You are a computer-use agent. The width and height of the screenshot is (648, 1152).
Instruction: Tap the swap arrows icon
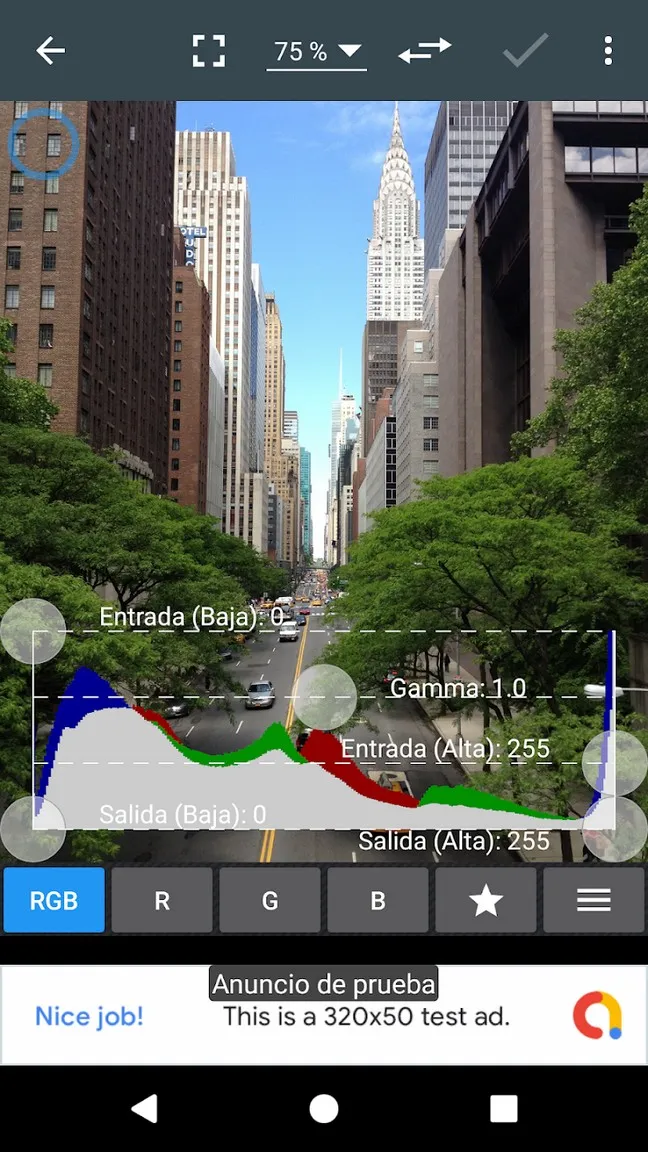[x=425, y=51]
